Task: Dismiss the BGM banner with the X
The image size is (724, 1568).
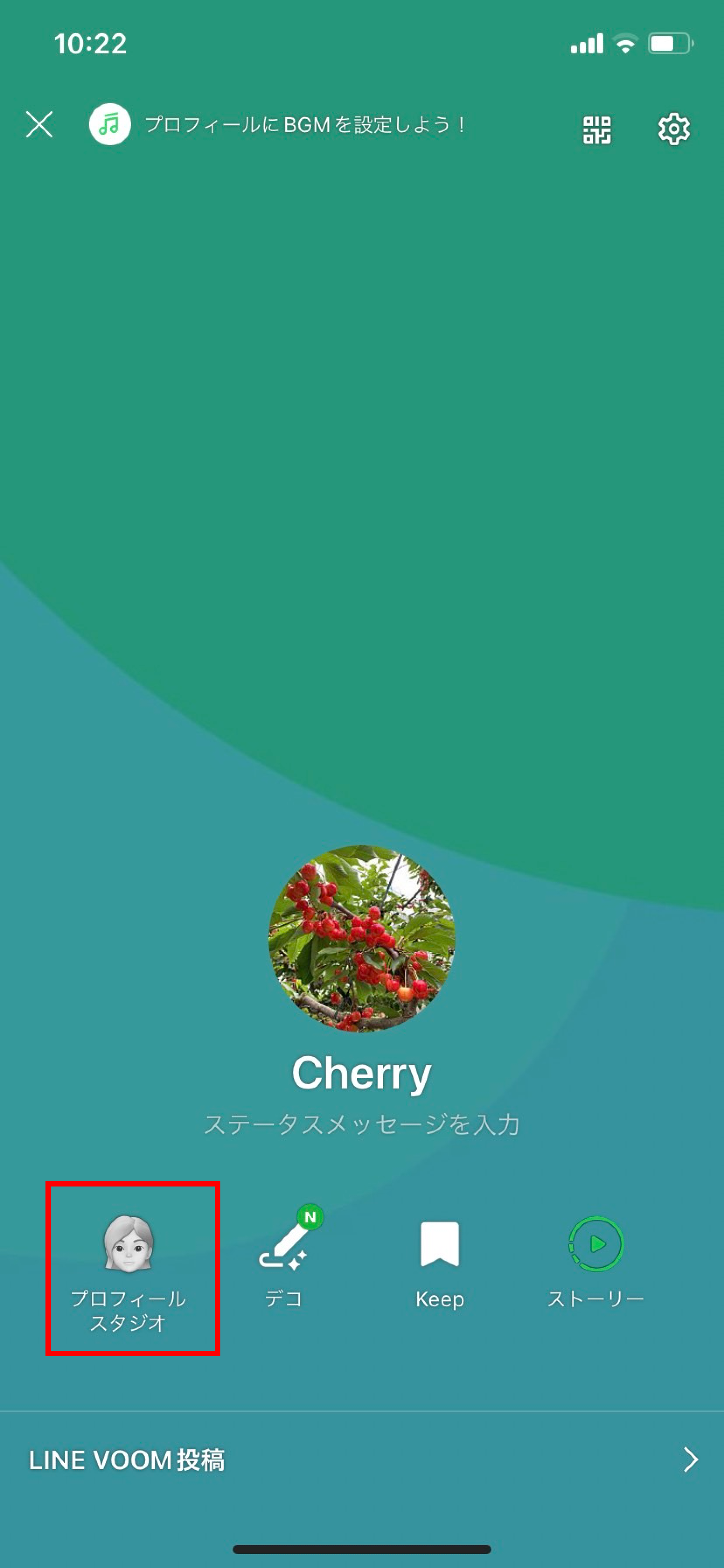Action: click(40, 125)
